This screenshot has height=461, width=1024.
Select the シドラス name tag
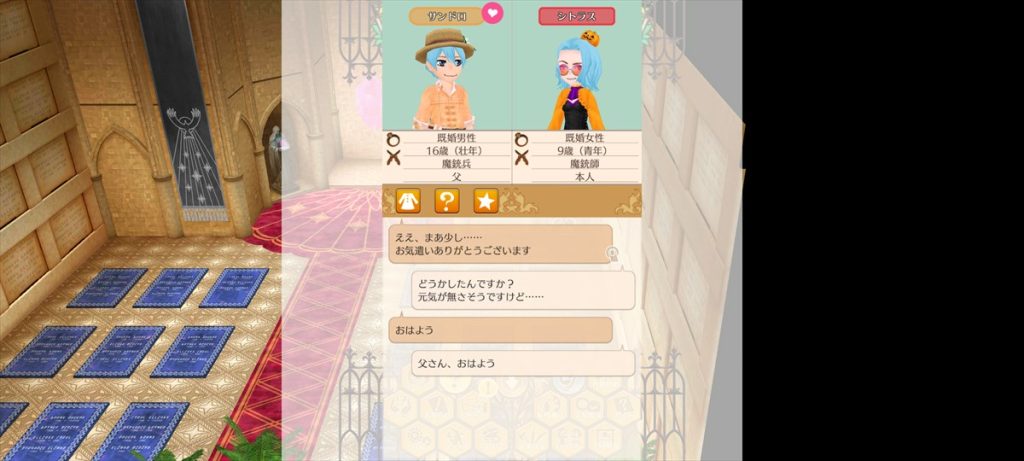(576, 16)
